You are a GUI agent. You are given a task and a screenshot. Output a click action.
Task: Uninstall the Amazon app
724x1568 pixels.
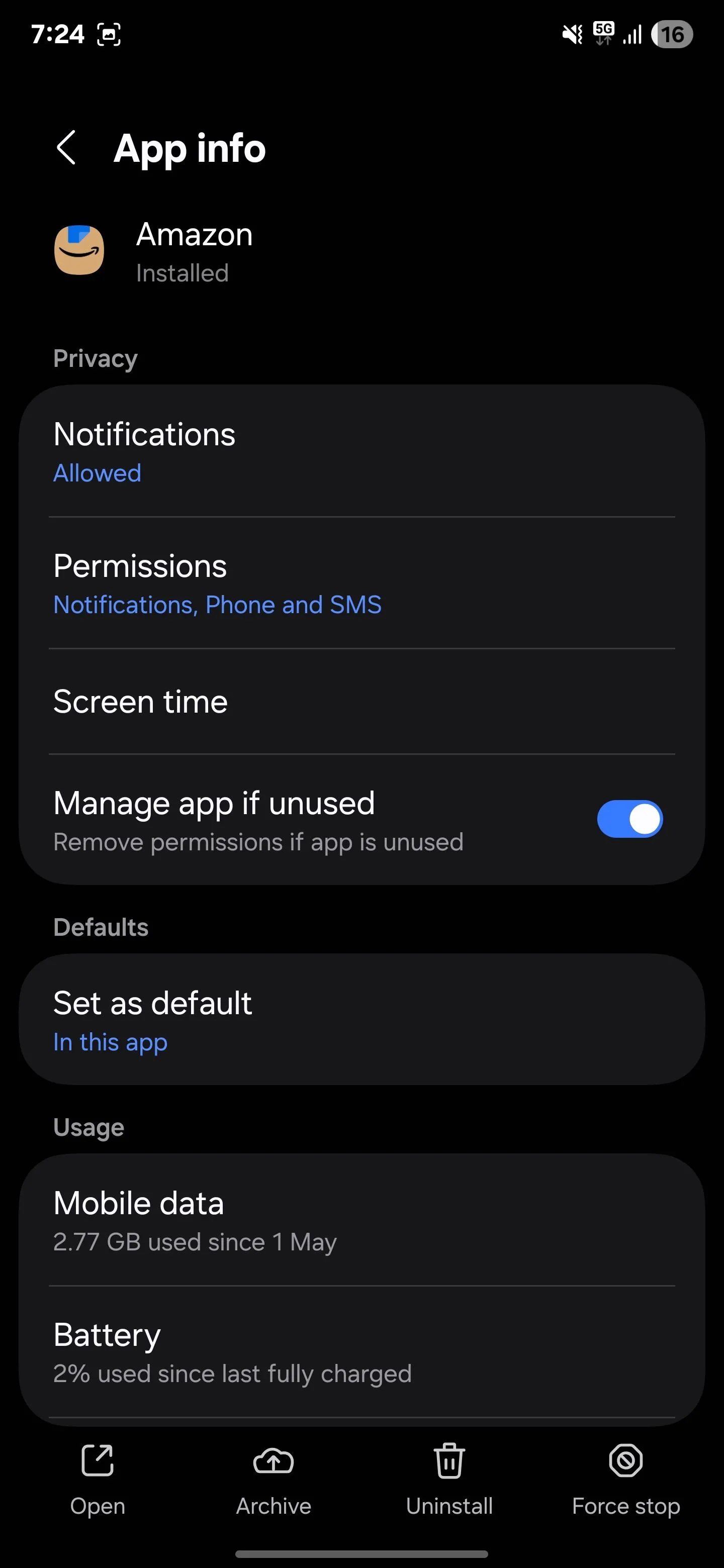click(x=449, y=1479)
